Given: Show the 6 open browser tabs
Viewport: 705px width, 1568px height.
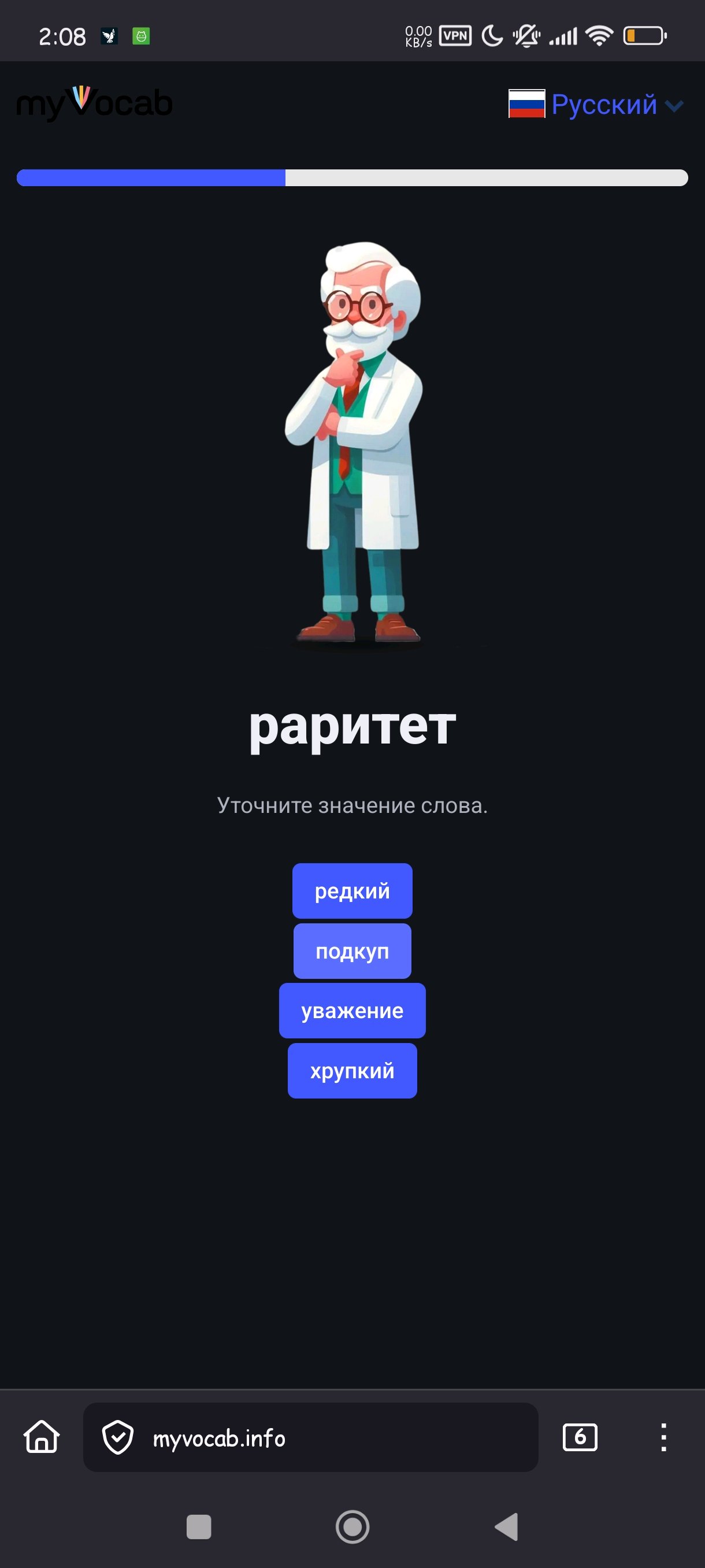Looking at the screenshot, I should point(580,1437).
